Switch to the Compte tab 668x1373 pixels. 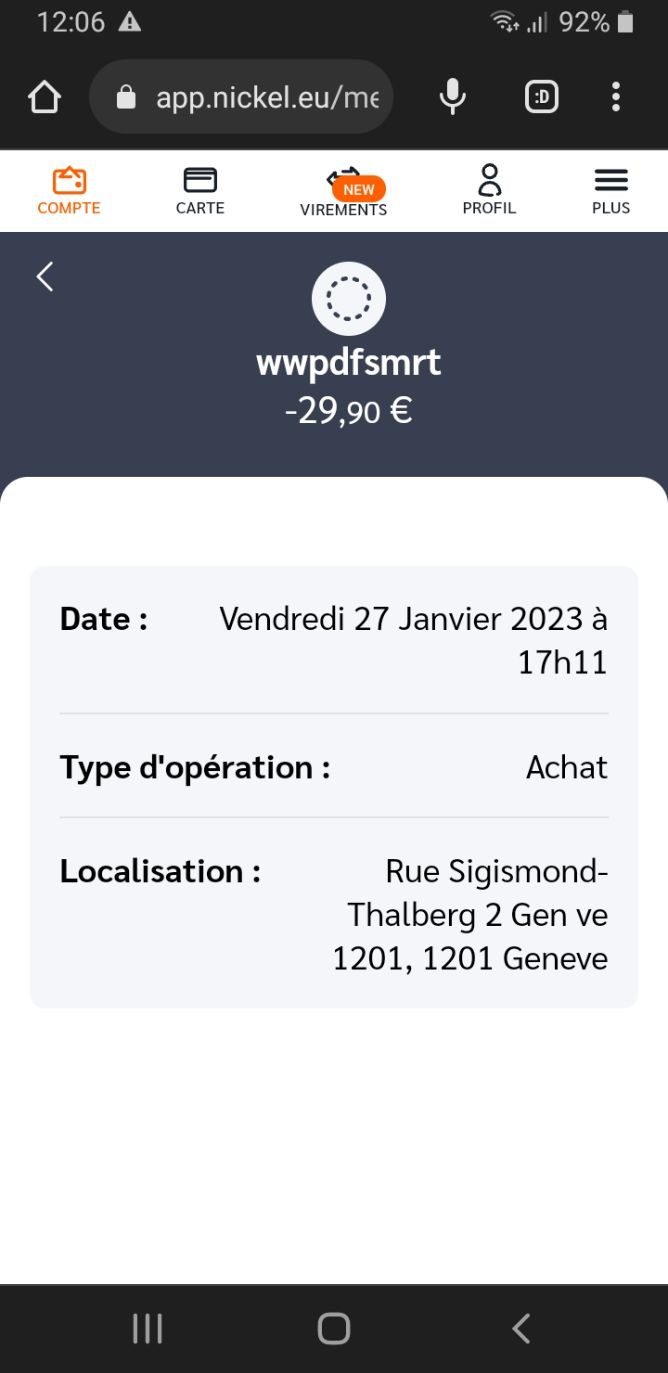coord(69,192)
